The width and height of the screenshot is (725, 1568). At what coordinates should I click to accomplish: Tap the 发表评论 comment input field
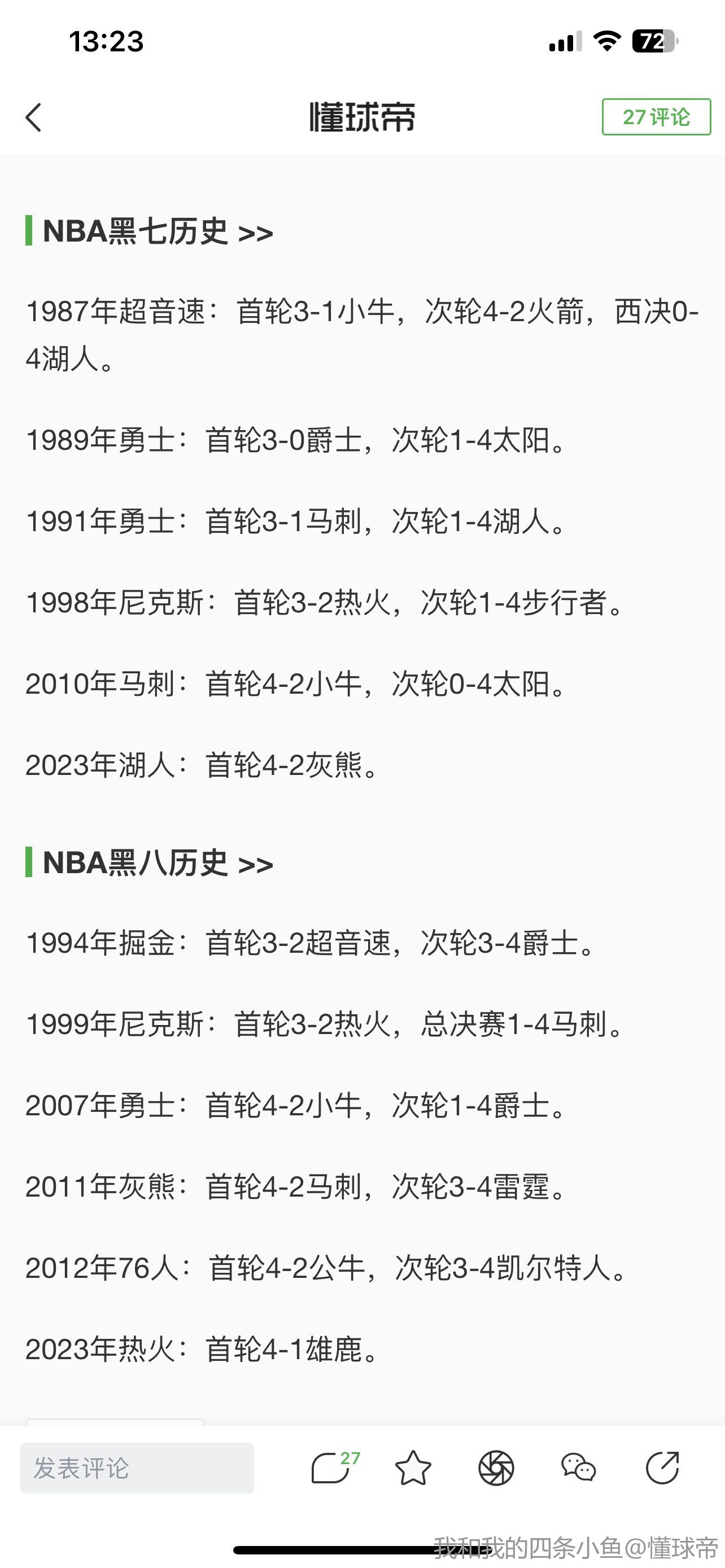[137, 1468]
